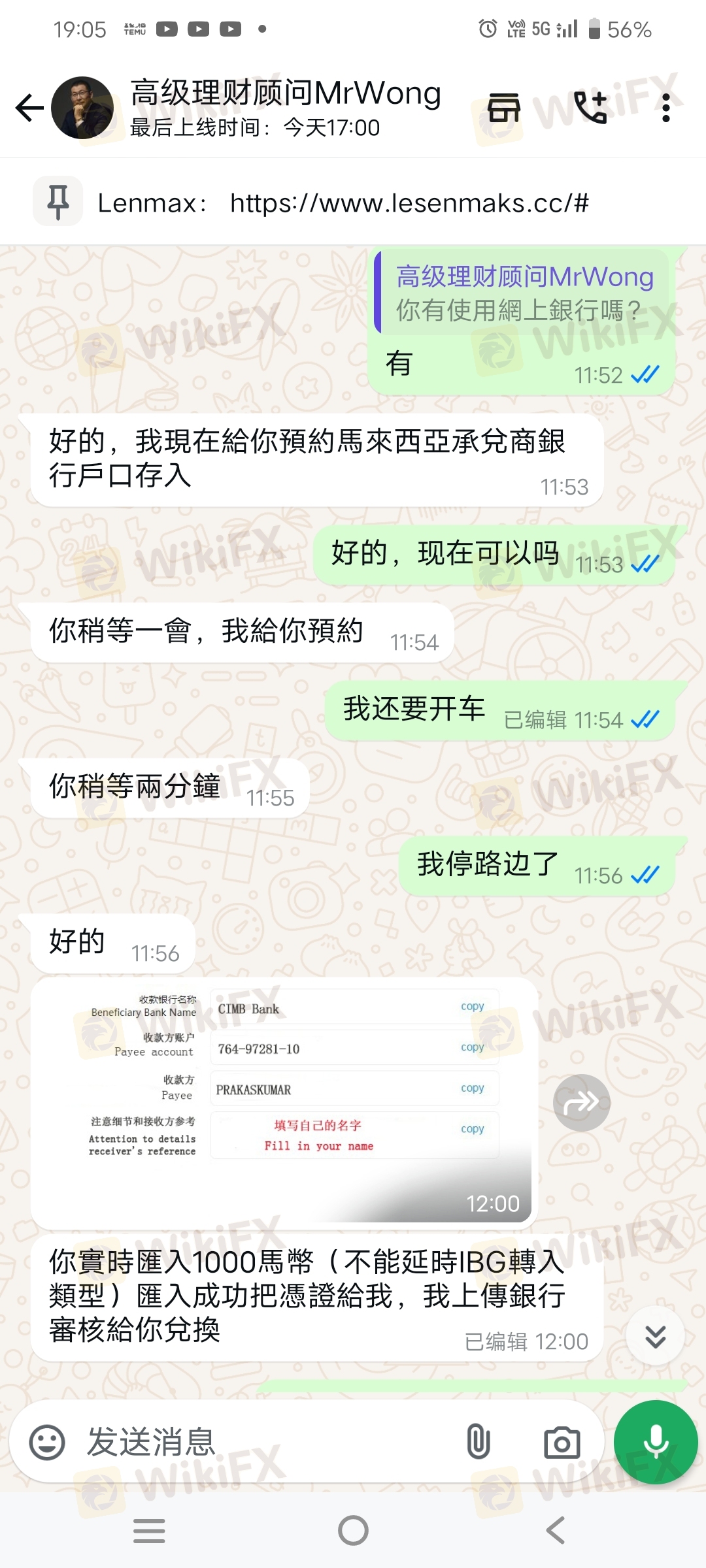The image size is (706, 1568).
Task: Record a voice message with the microphone
Action: tap(656, 1443)
